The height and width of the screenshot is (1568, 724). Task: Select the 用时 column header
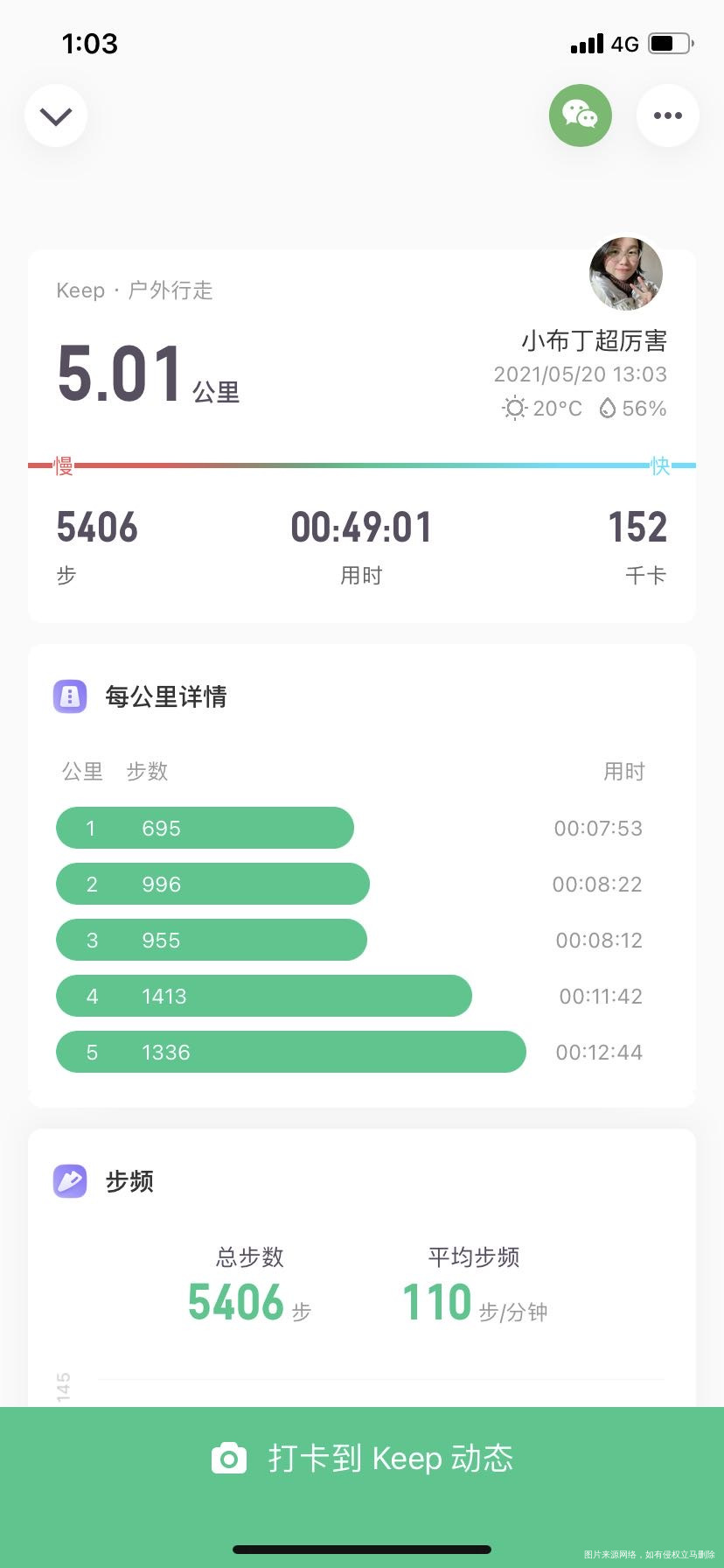point(624,772)
